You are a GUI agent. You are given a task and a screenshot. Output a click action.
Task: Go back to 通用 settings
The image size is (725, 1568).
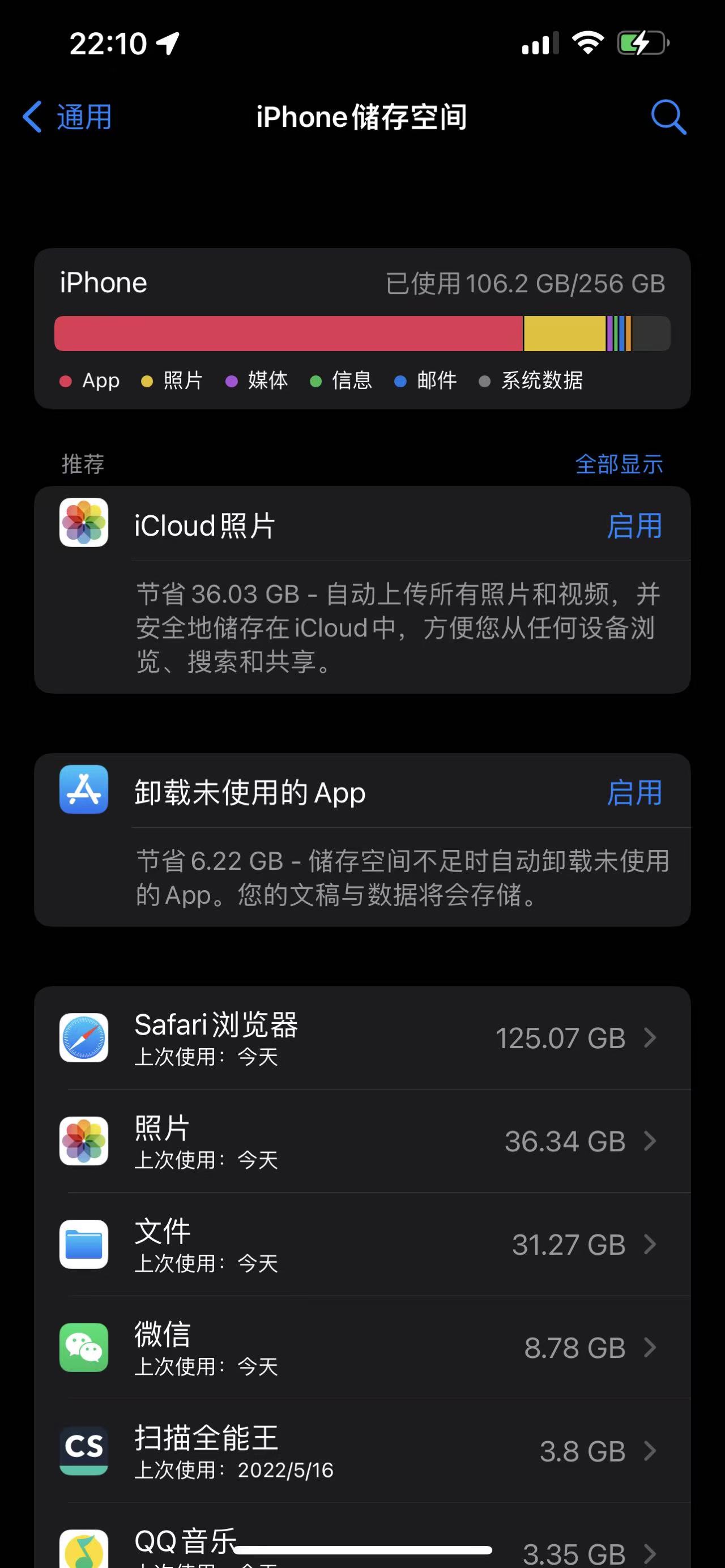tap(67, 117)
